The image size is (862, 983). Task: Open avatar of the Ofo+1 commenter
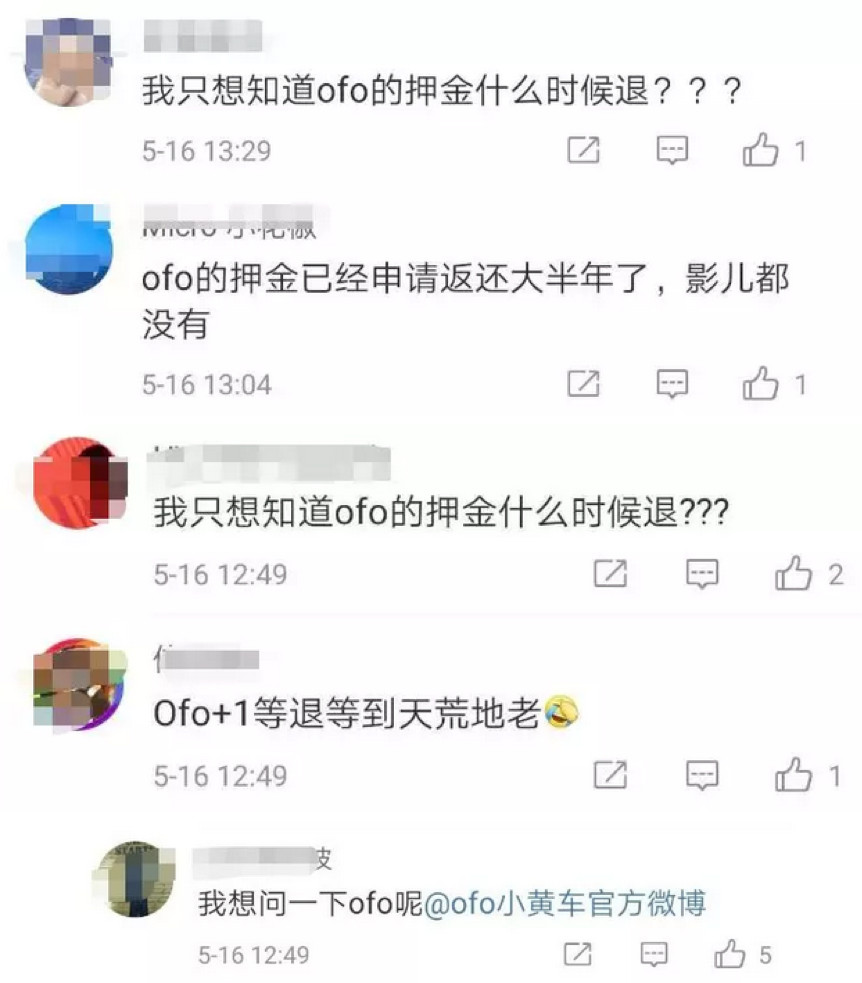coord(77,684)
